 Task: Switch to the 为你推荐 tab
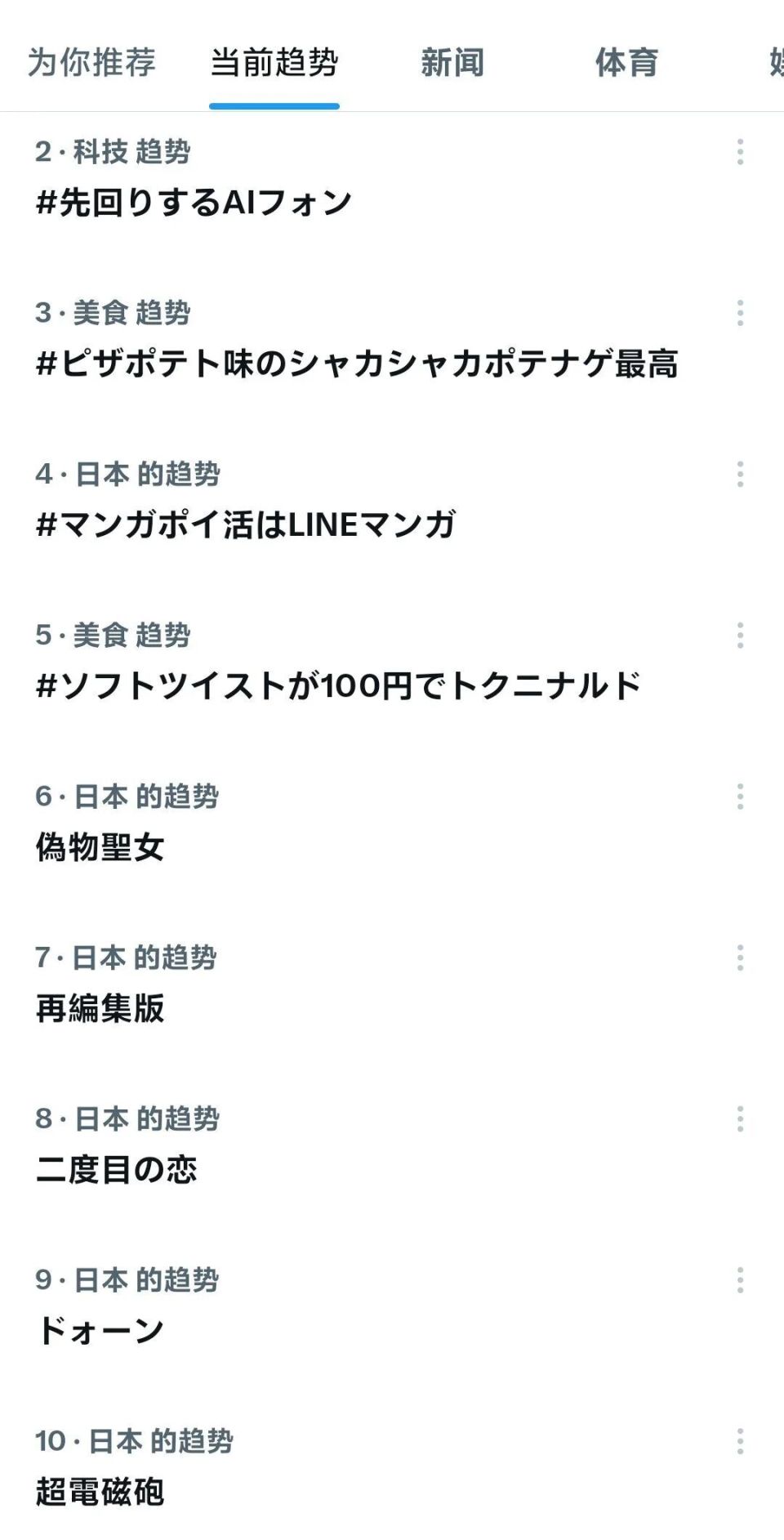(91, 63)
